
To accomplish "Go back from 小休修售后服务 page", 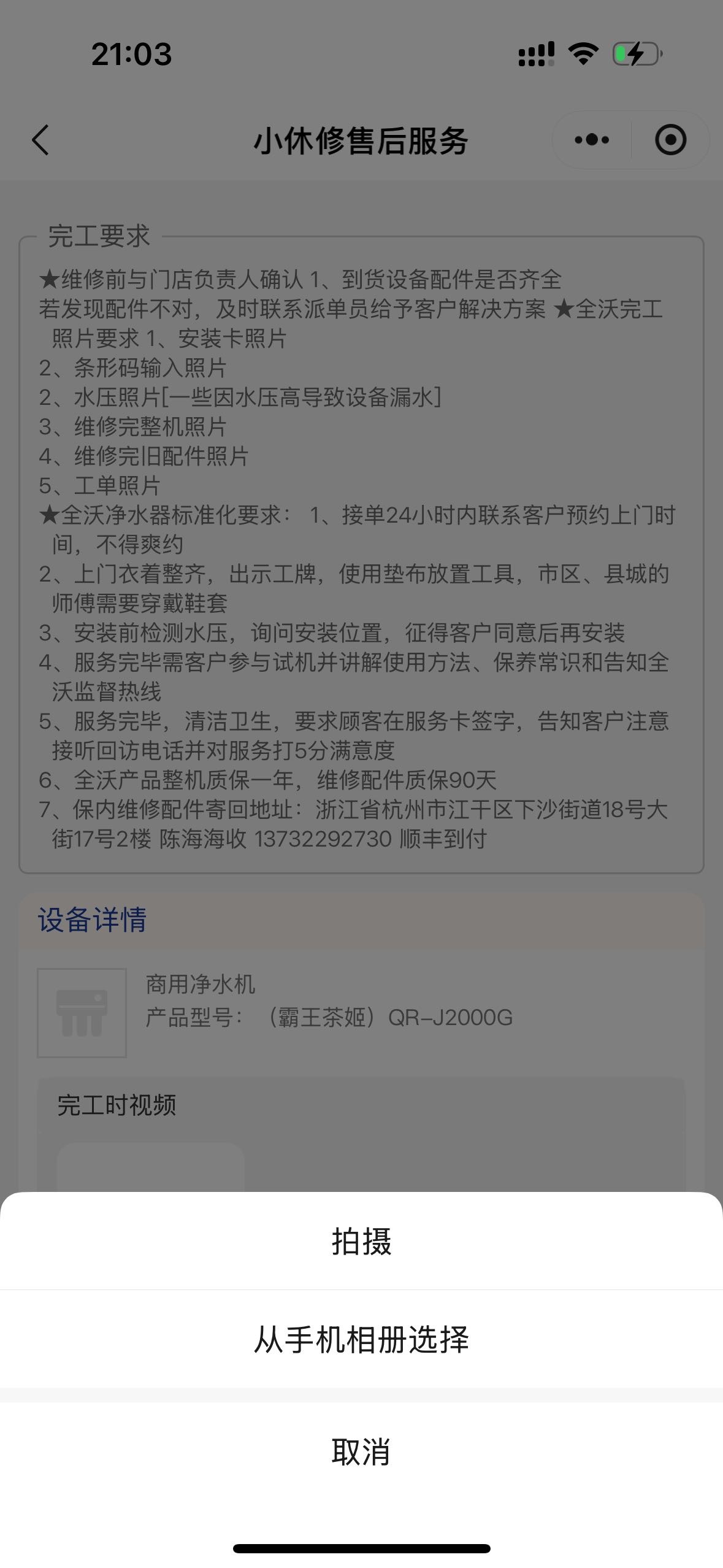I will (40, 140).
